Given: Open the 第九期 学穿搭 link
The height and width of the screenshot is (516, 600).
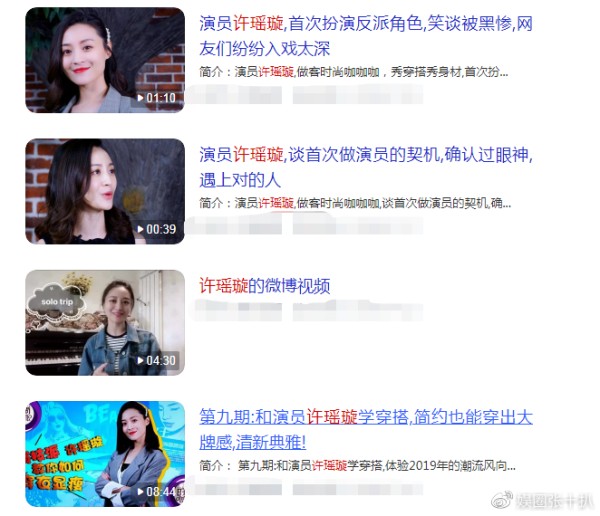Looking at the screenshot, I should point(365,417).
